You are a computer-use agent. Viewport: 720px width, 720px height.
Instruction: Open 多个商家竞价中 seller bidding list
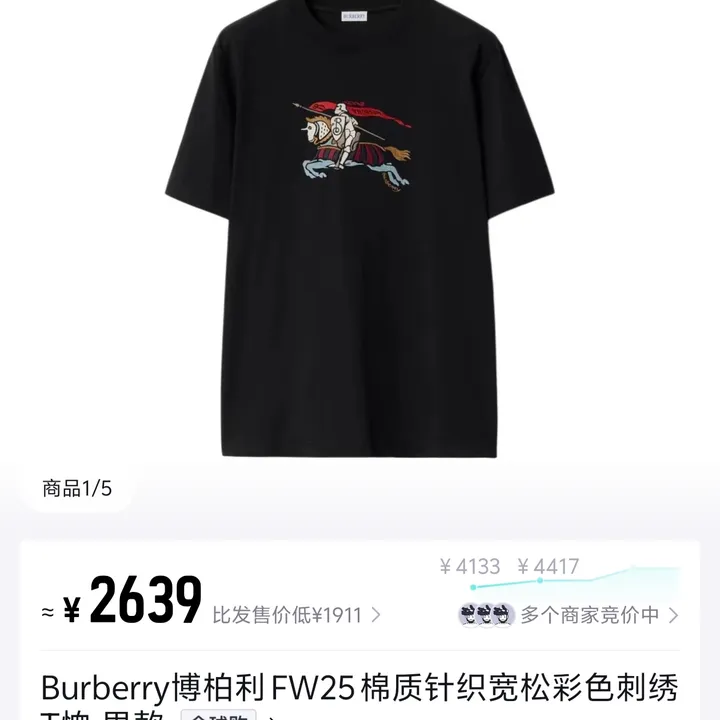[569, 615]
